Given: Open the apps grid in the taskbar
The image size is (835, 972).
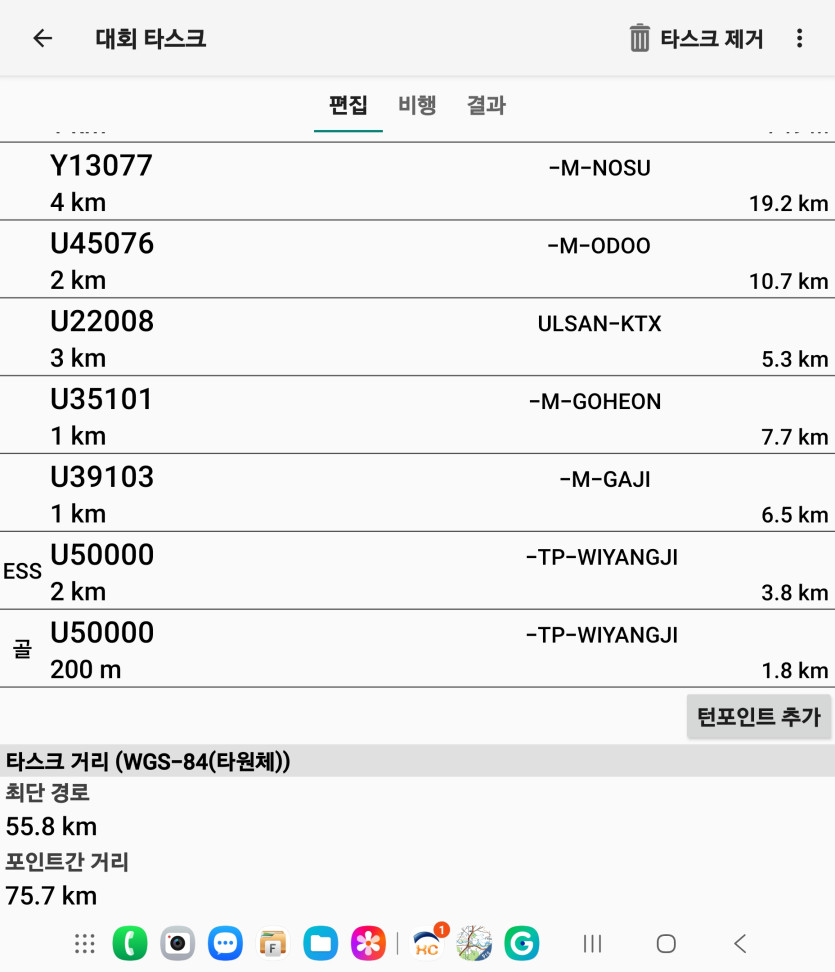Looking at the screenshot, I should coord(85,943).
